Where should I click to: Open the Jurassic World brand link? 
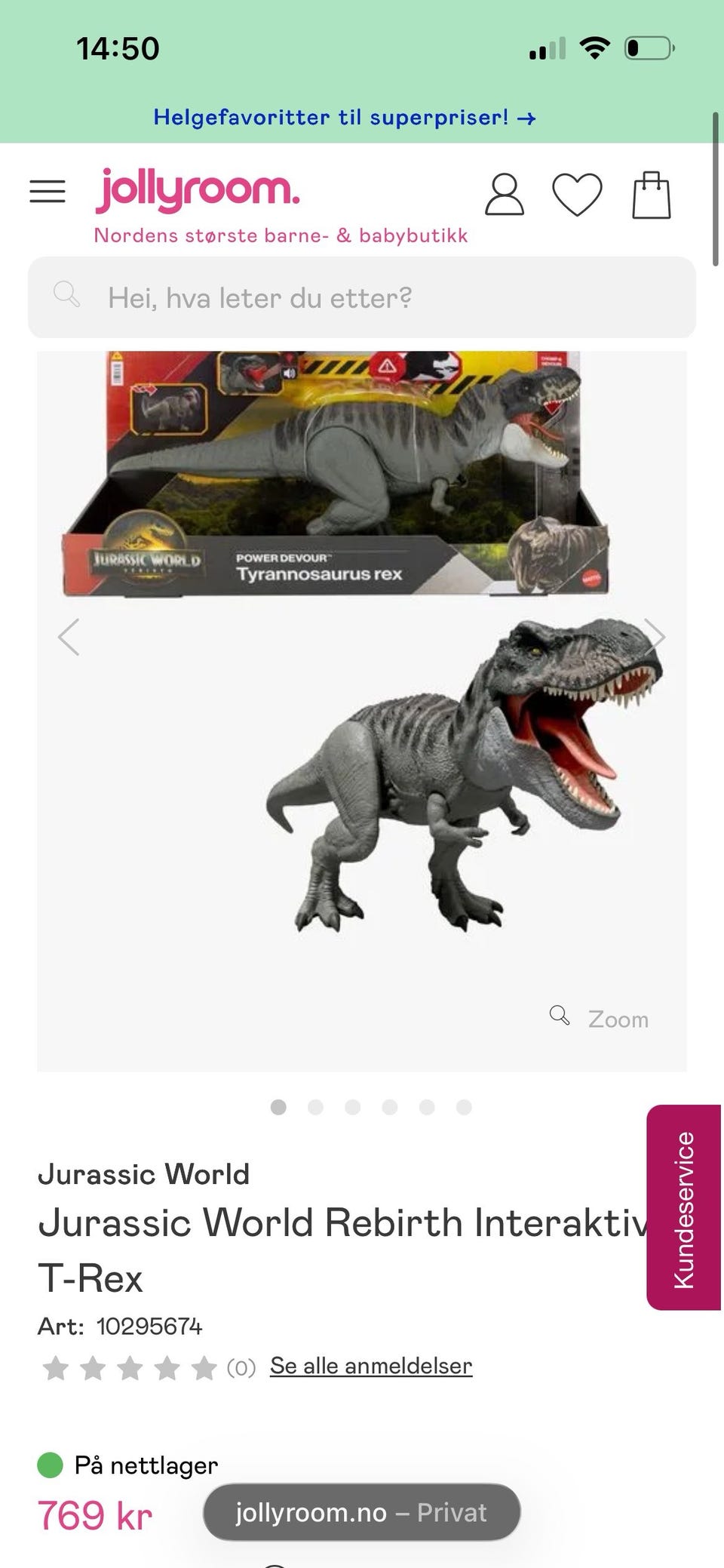coord(143,1174)
